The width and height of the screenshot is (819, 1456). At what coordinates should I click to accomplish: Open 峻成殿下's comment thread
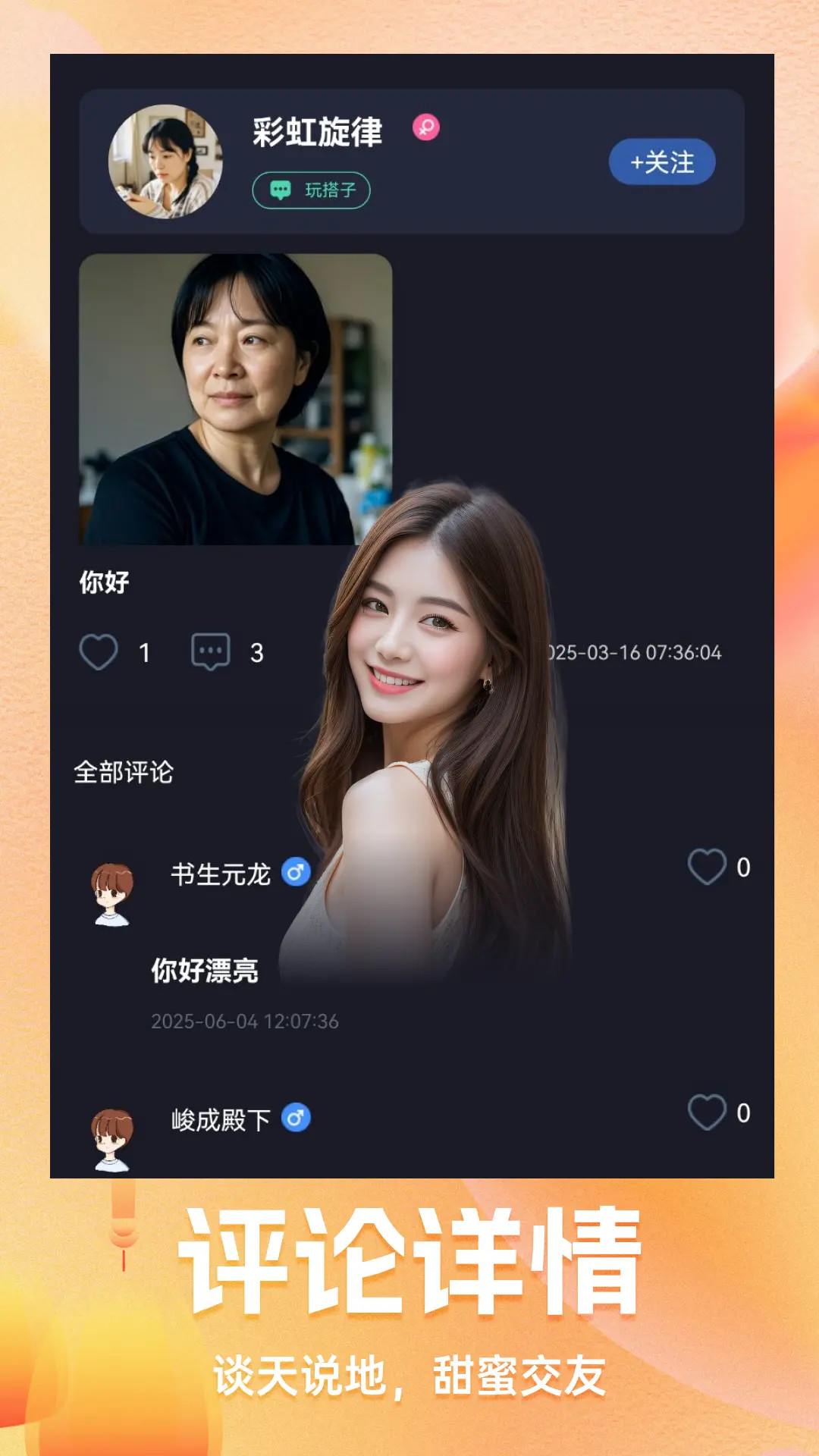point(219,1116)
